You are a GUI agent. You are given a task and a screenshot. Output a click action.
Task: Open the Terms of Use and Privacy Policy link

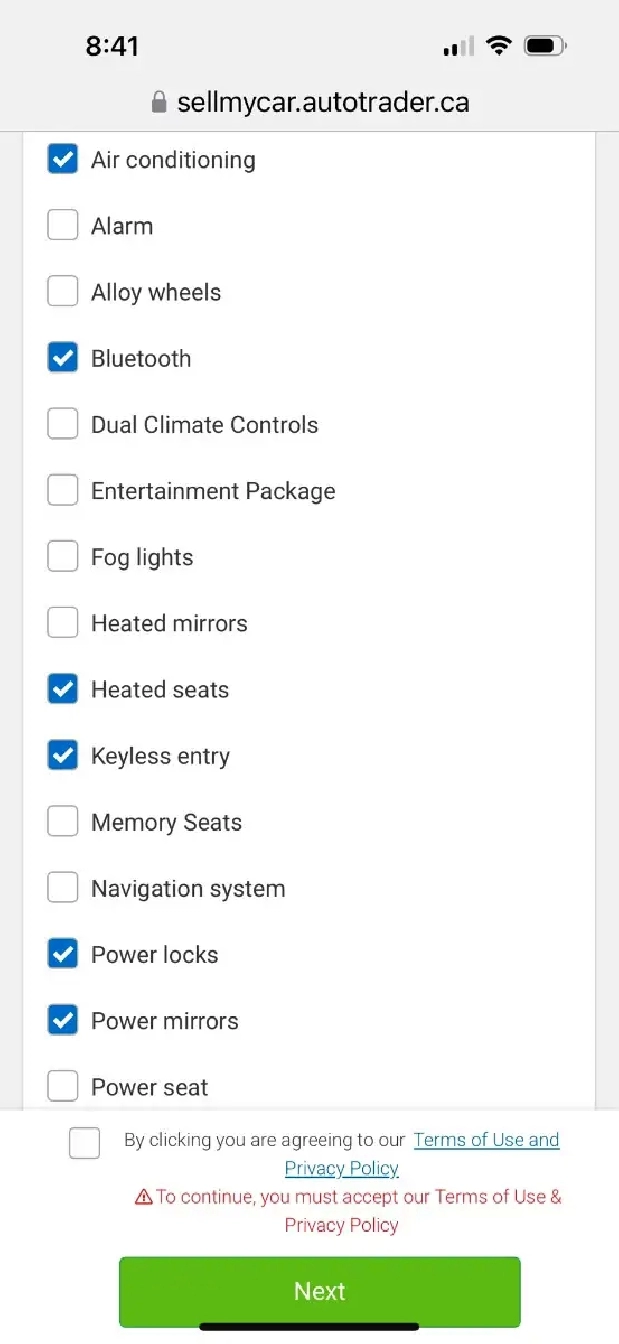pos(422,1153)
